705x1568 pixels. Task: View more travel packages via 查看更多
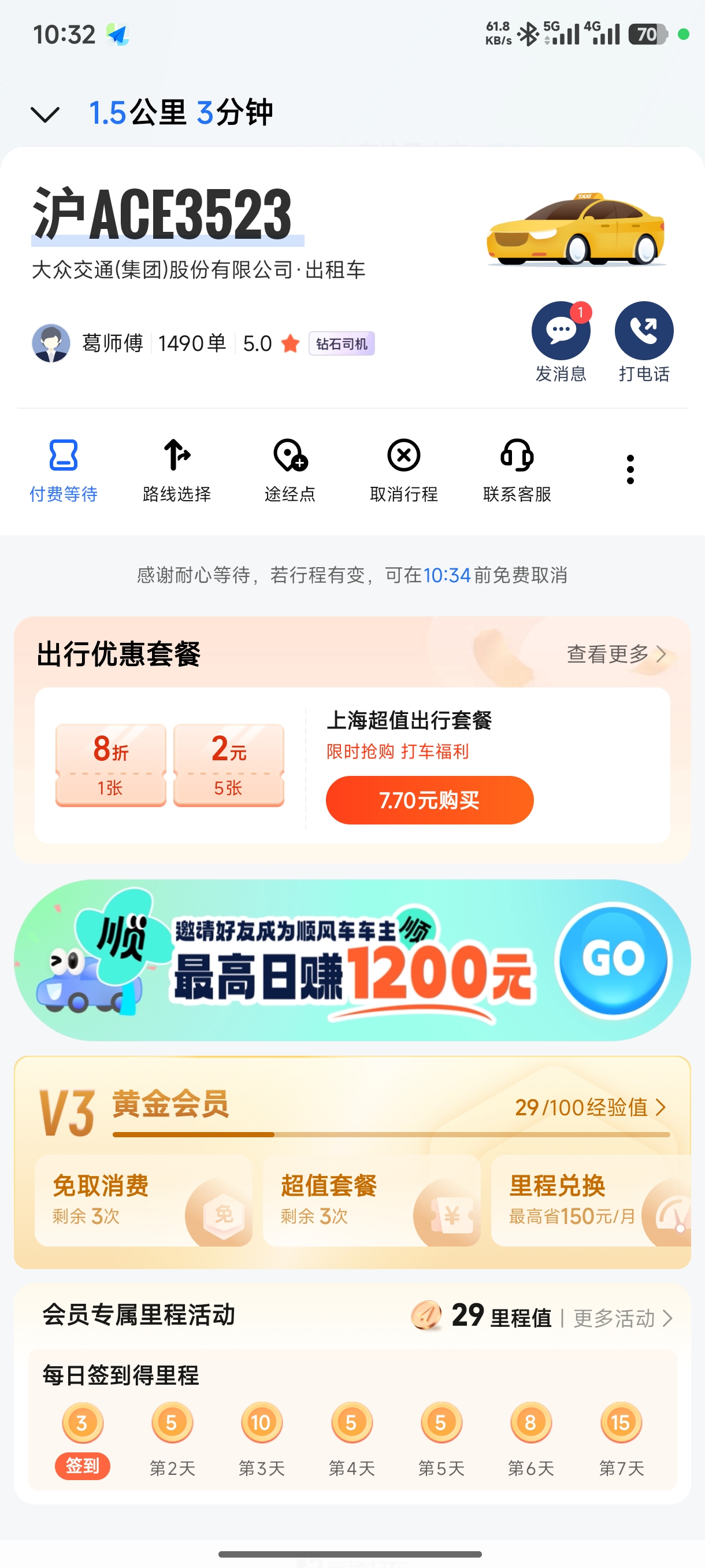616,654
